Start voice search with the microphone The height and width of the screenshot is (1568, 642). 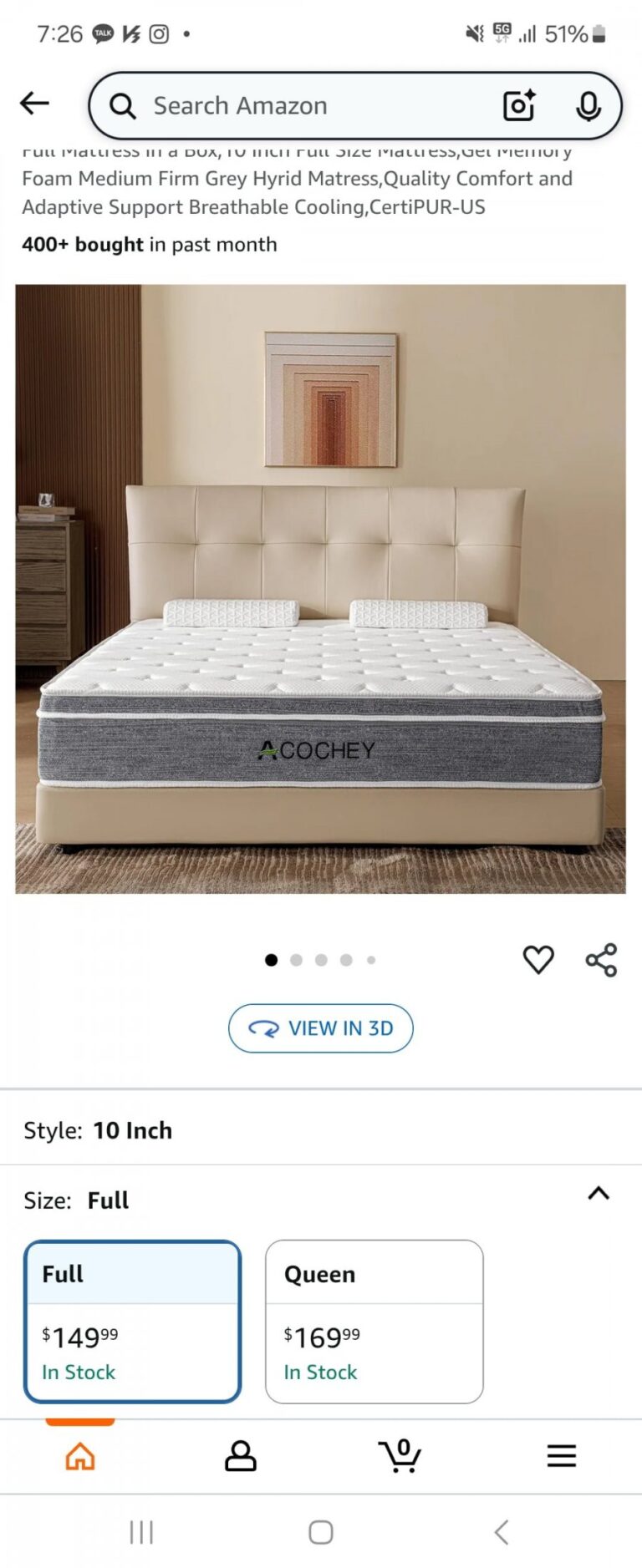pyautogui.click(x=588, y=106)
